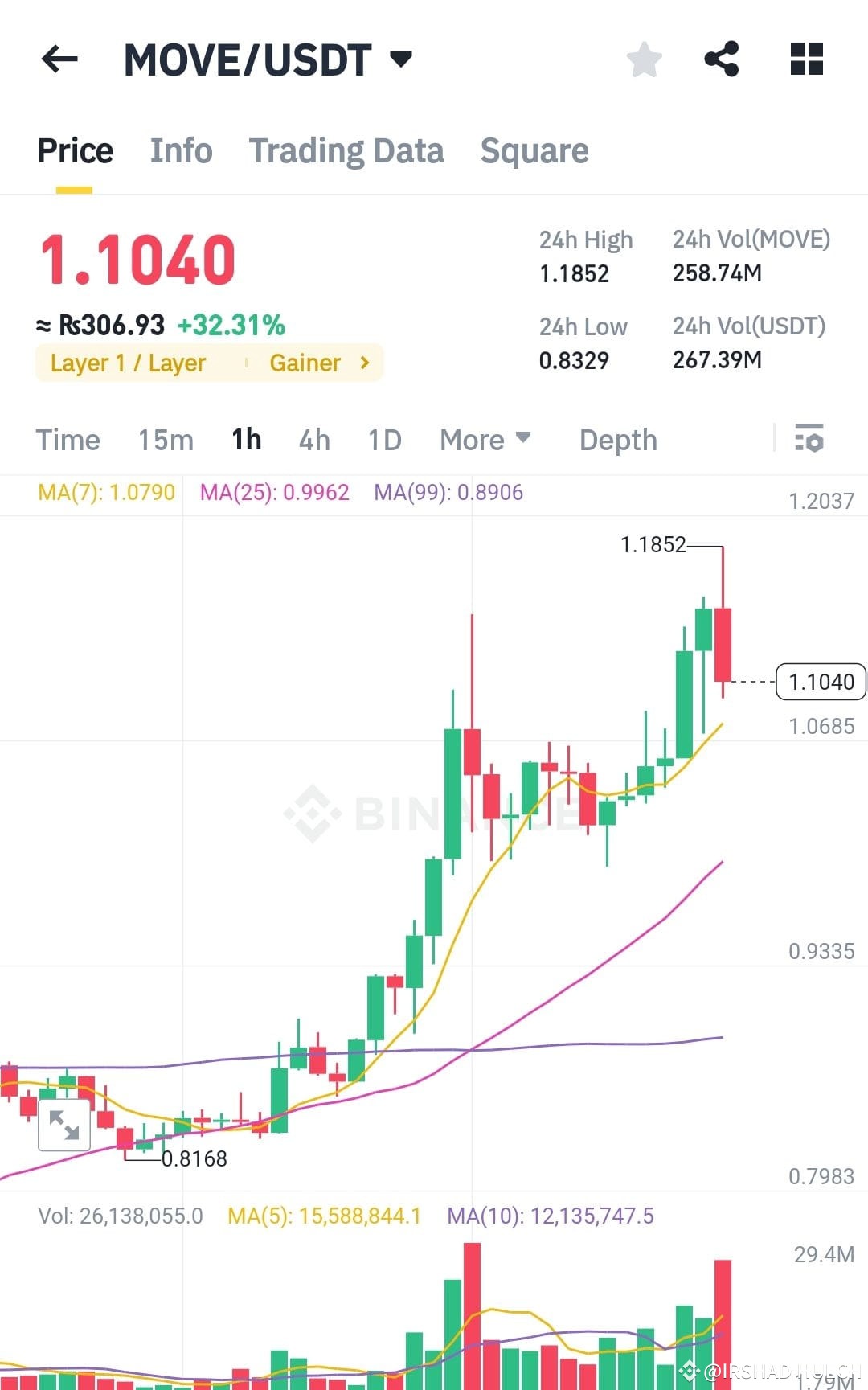This screenshot has height=1390, width=868.
Task: Open the Layer 1 / Layer category tag
Action: click(x=127, y=363)
